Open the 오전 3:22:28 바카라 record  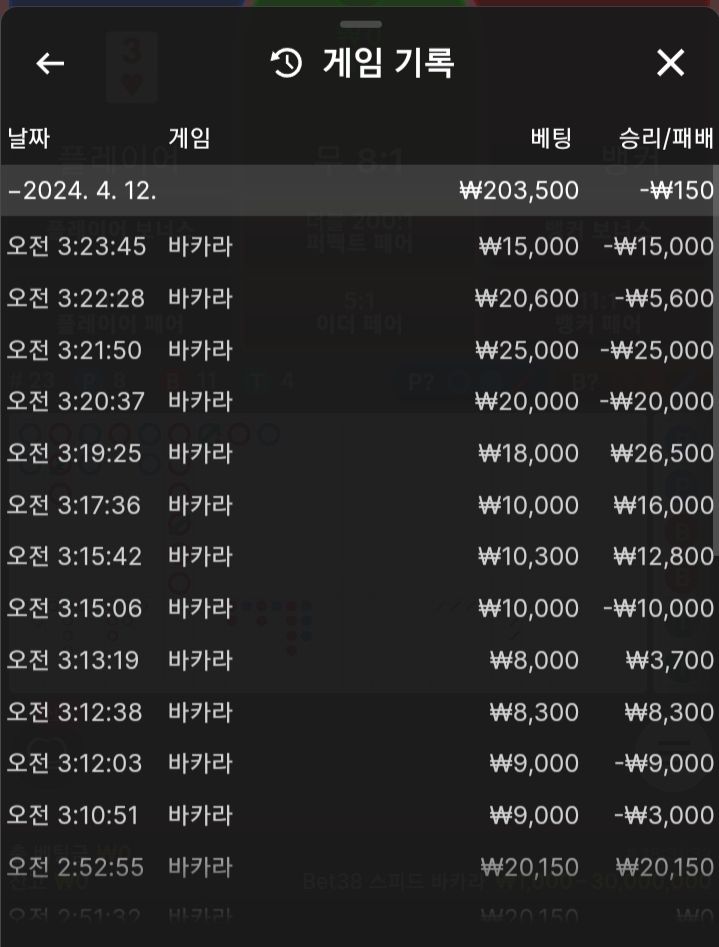[x=359, y=298]
